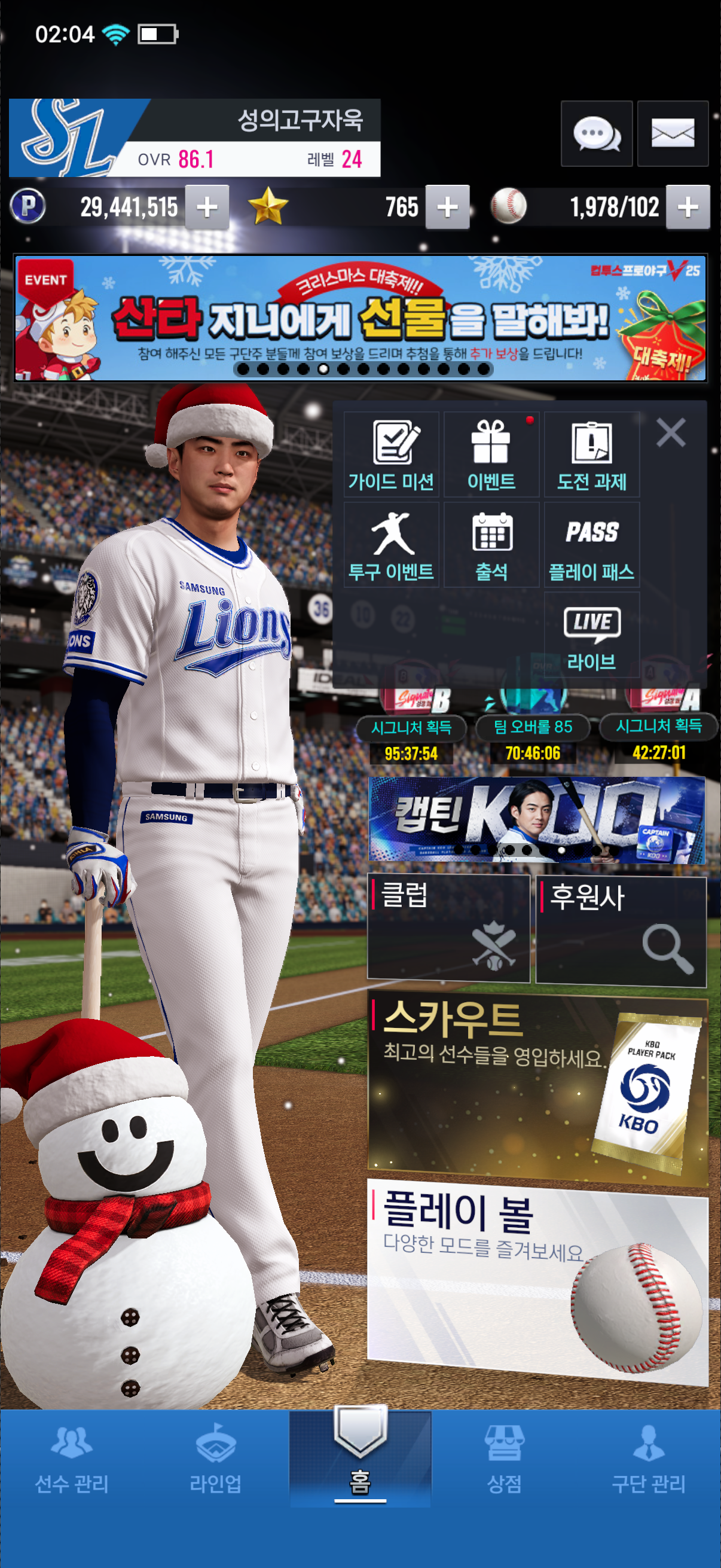721x1568 pixels.
Task: Close the quick menu panel
Action: [x=671, y=433]
